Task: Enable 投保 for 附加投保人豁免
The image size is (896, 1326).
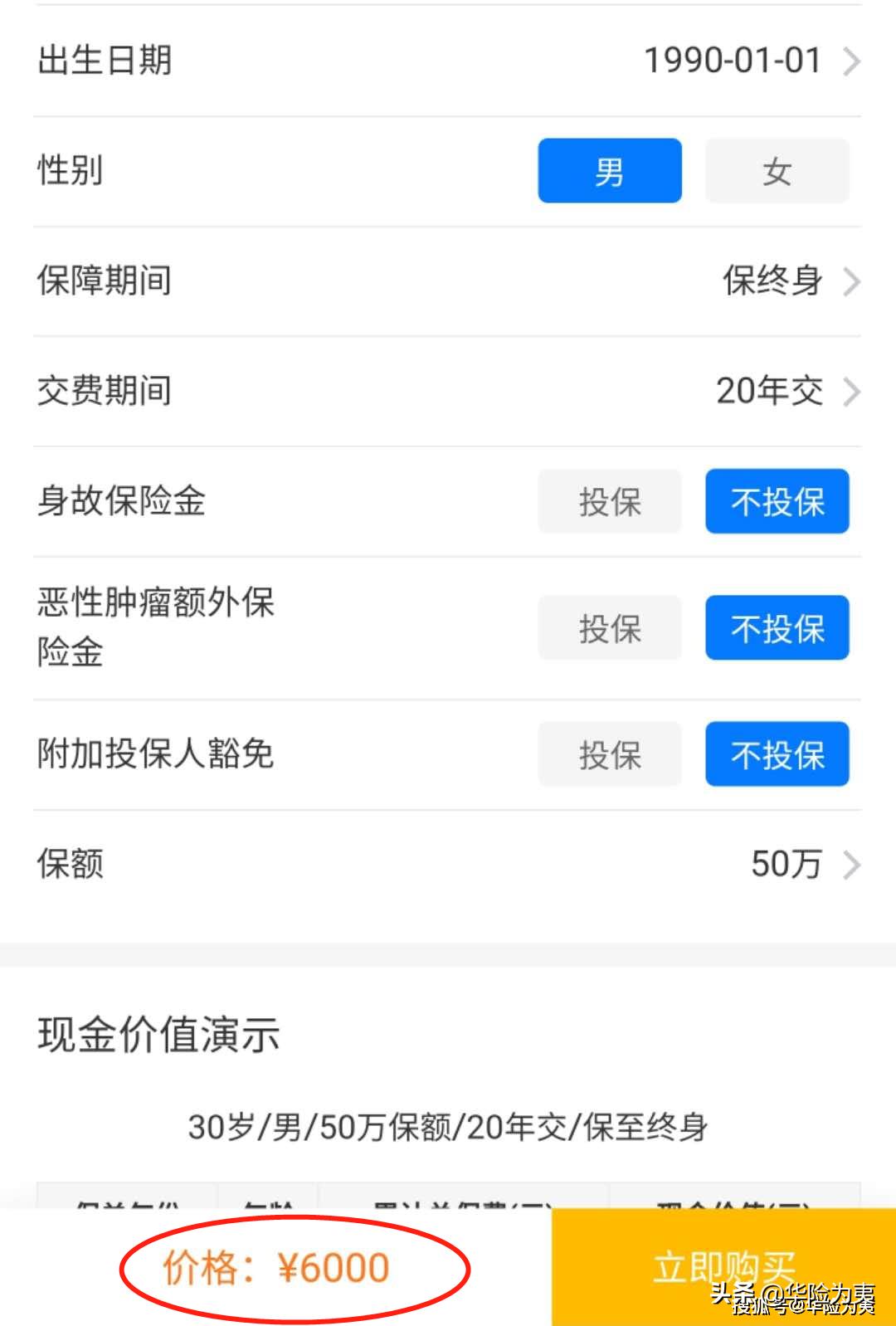Action: [608, 754]
